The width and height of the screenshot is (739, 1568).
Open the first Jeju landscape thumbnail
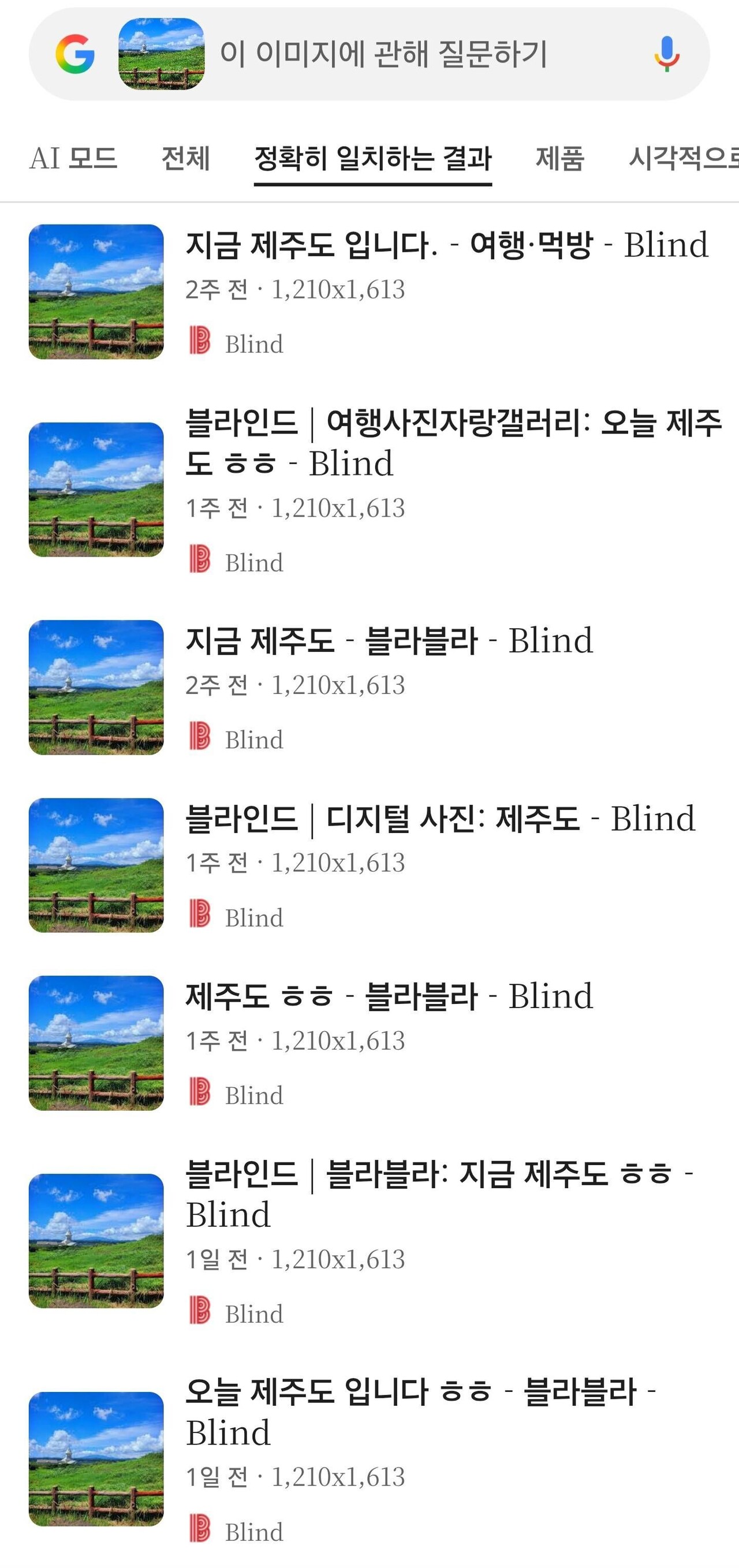(99, 292)
